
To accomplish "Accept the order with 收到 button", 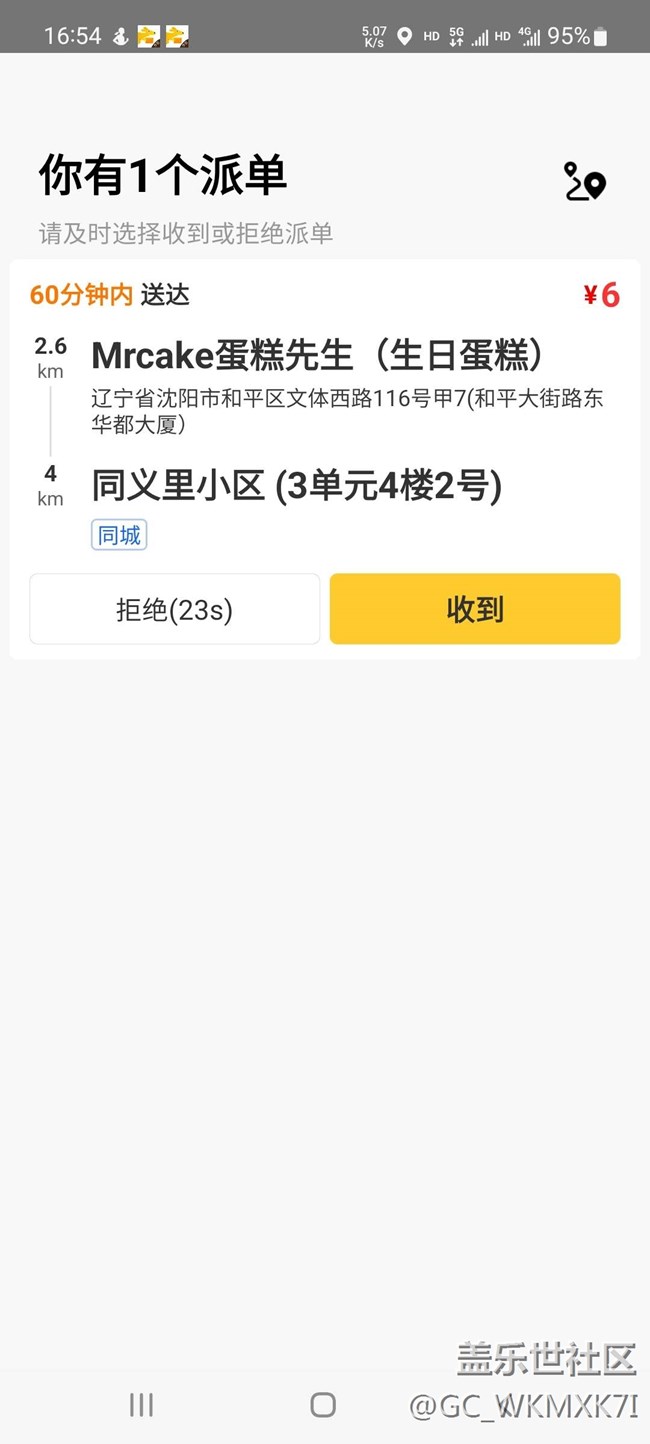I will (x=475, y=609).
